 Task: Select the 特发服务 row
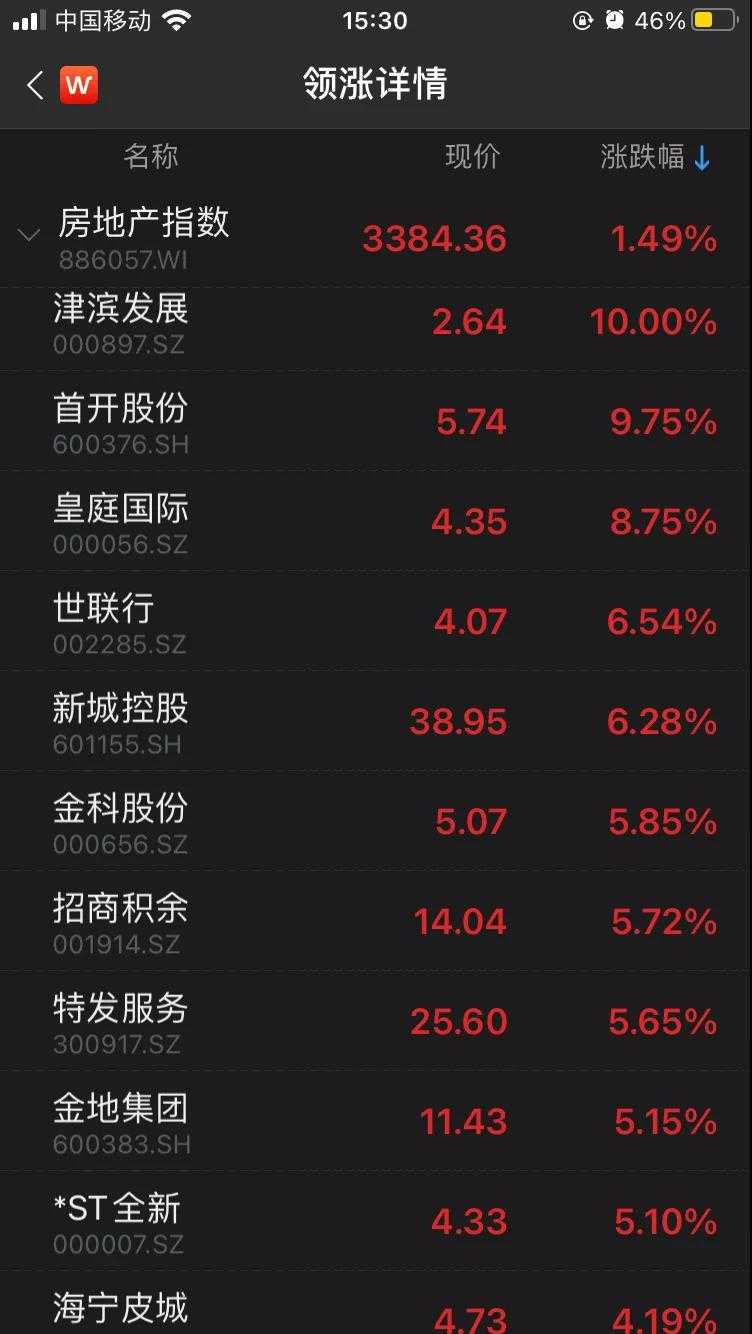point(376,1021)
